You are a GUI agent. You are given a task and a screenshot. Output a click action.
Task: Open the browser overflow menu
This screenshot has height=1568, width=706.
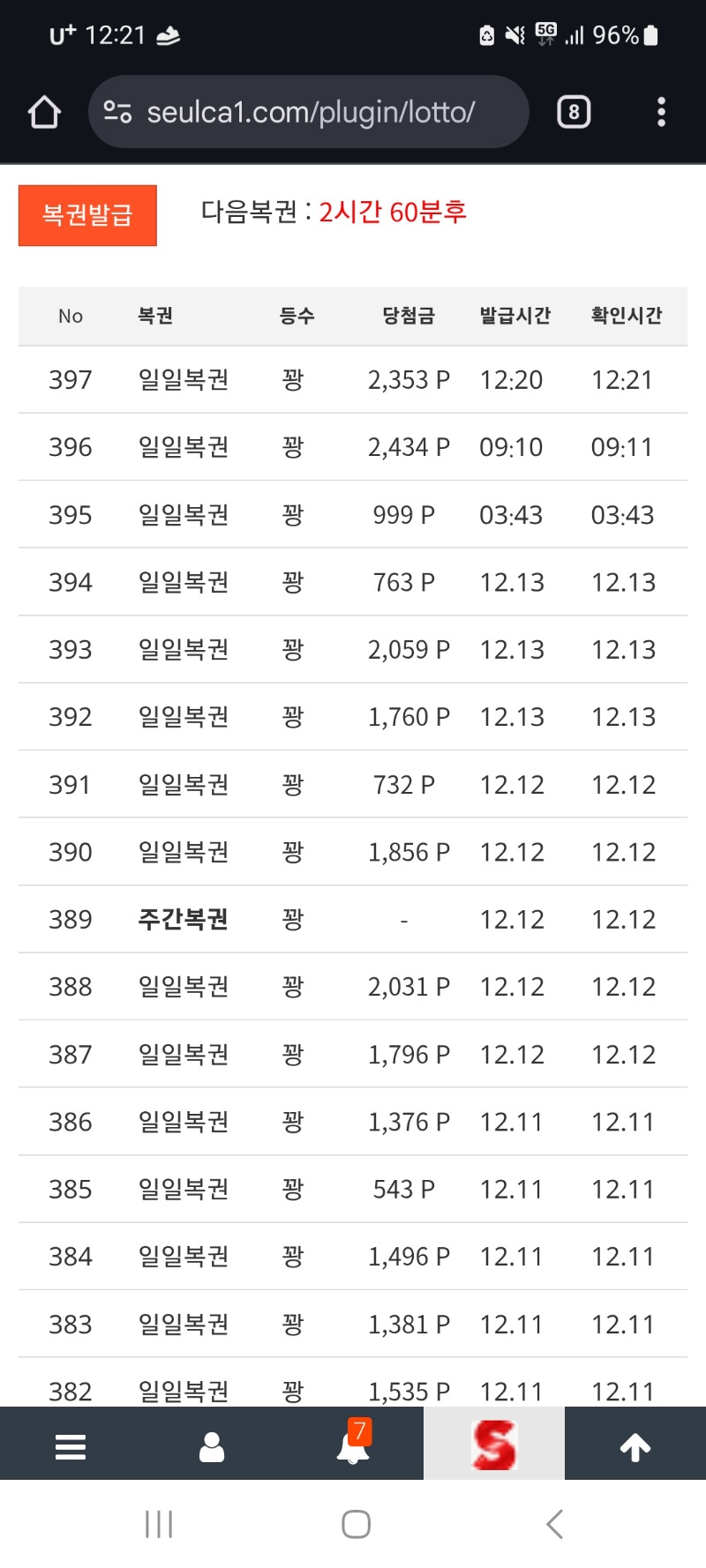coord(661,112)
